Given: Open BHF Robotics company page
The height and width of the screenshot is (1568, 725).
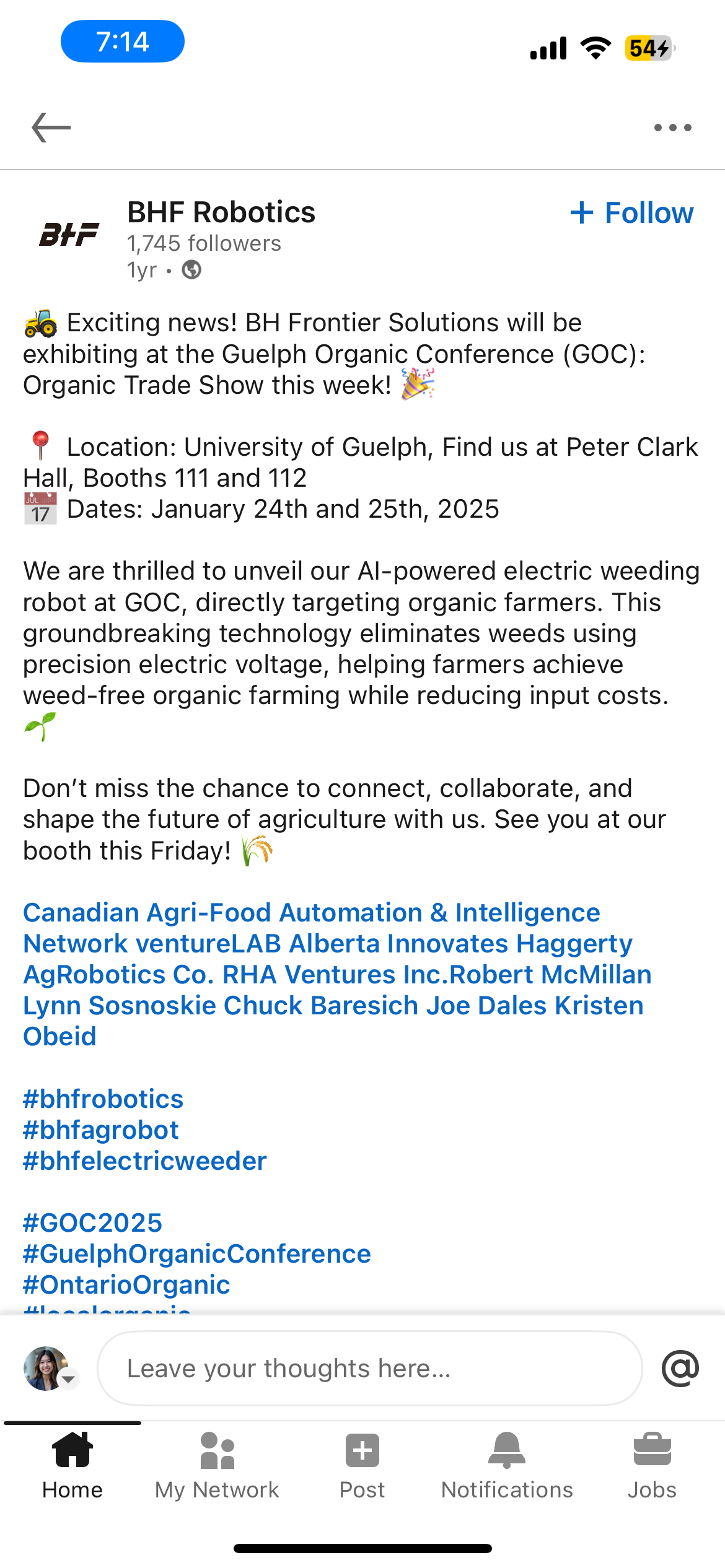Looking at the screenshot, I should (221, 212).
